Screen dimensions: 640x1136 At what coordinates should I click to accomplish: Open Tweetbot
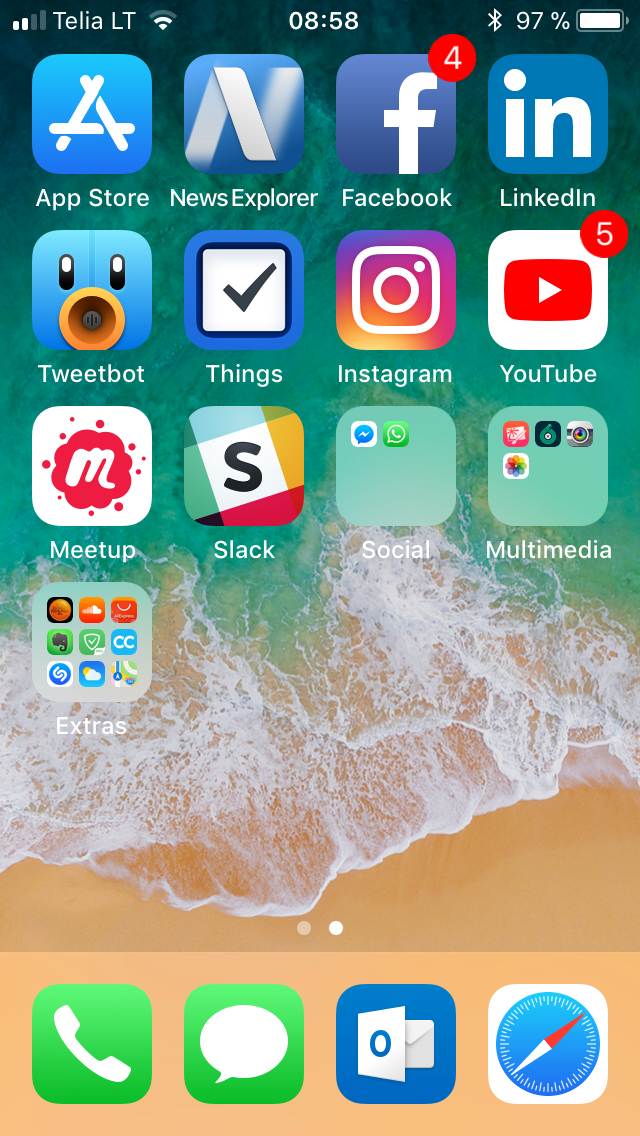(92, 290)
